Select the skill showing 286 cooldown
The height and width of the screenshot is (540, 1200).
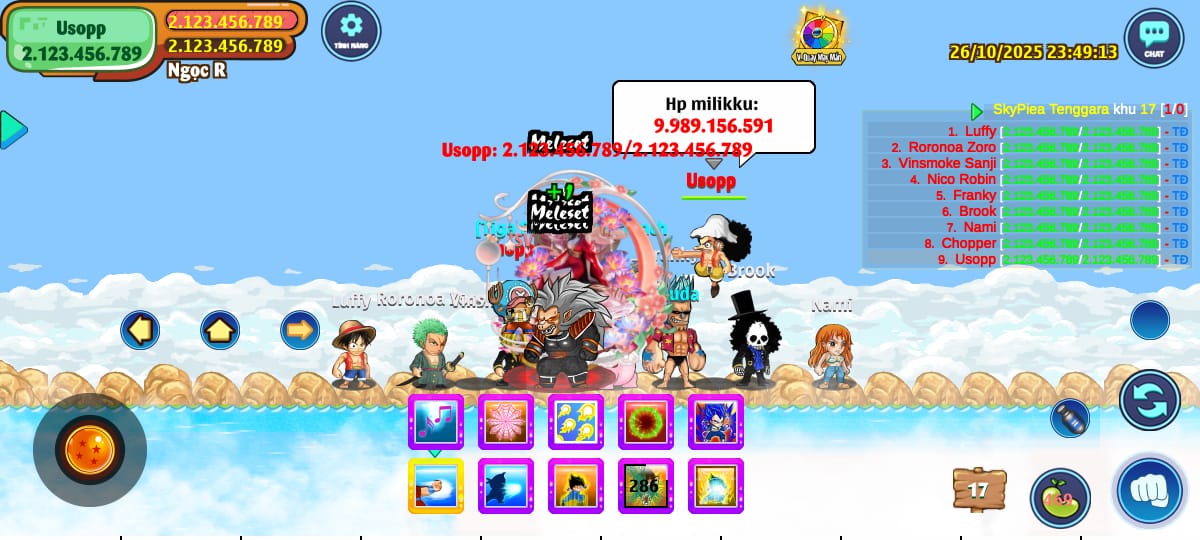[x=646, y=486]
